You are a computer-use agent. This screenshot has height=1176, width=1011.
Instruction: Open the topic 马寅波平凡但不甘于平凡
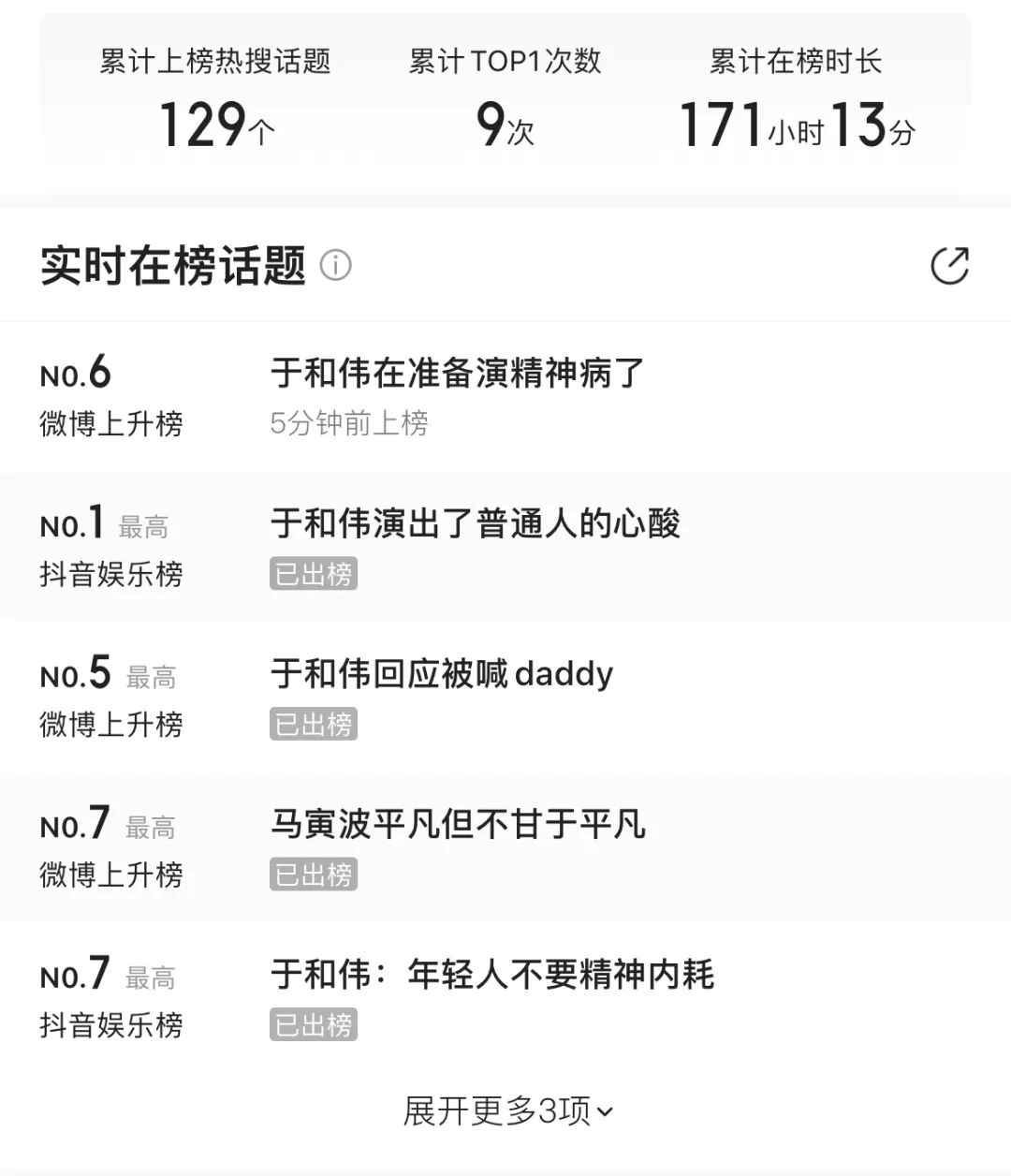[x=456, y=825]
